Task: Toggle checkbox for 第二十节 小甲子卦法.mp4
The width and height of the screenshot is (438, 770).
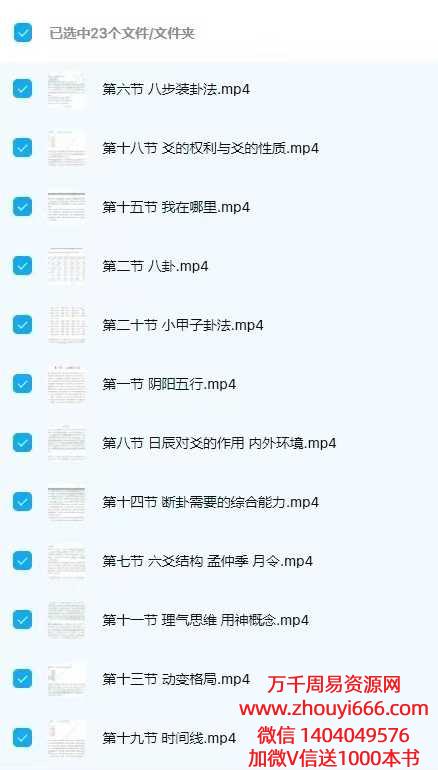Action: point(23,325)
